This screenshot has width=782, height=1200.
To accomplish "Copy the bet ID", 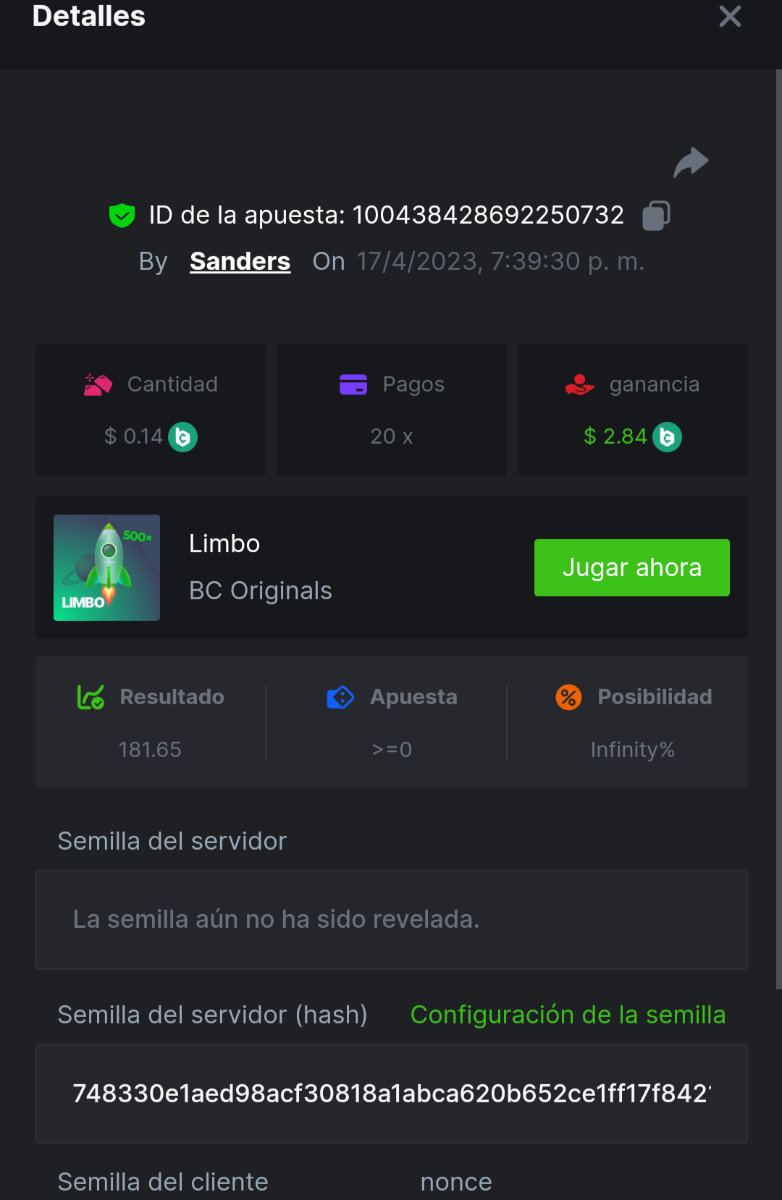I will click(656, 215).
